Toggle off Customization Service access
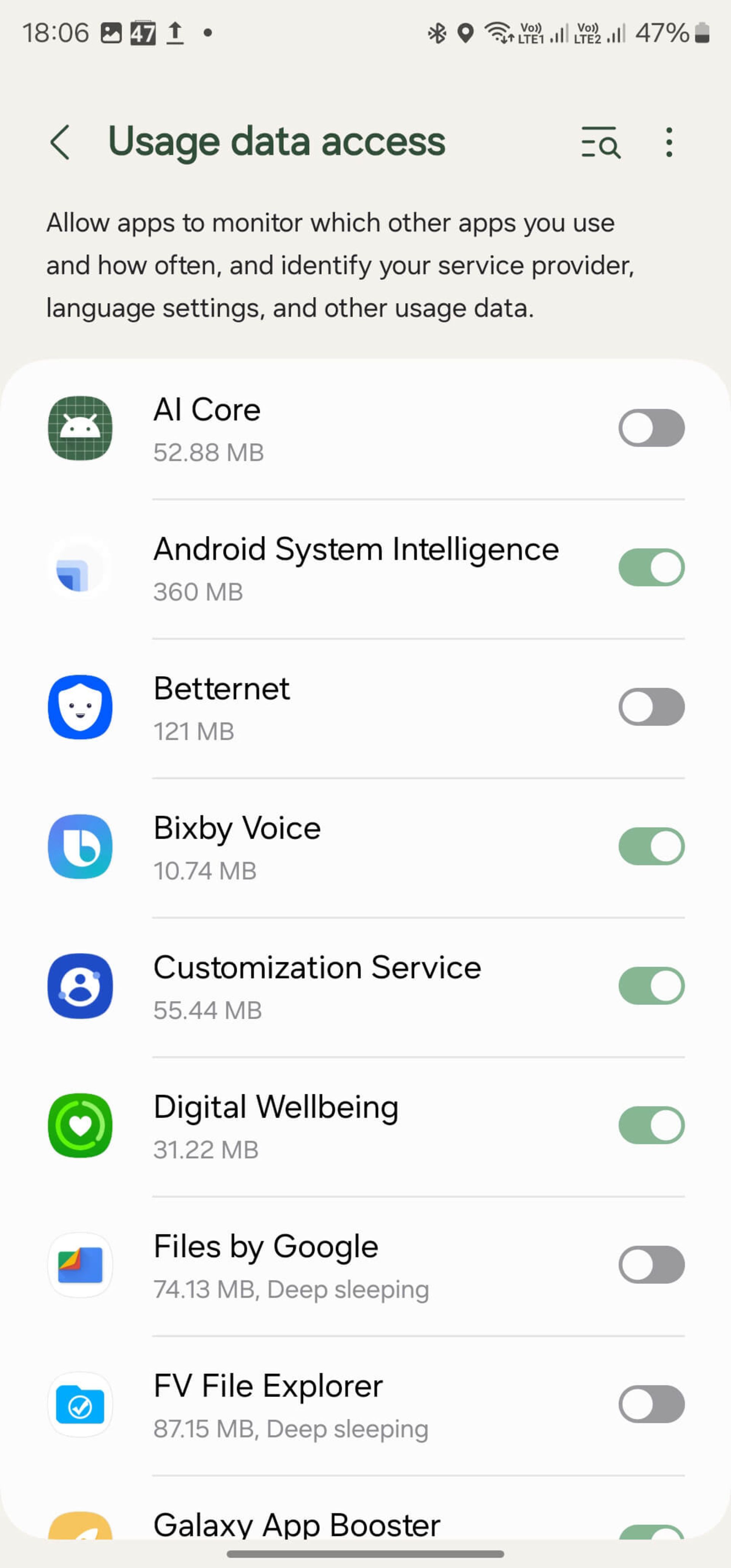 click(x=651, y=986)
